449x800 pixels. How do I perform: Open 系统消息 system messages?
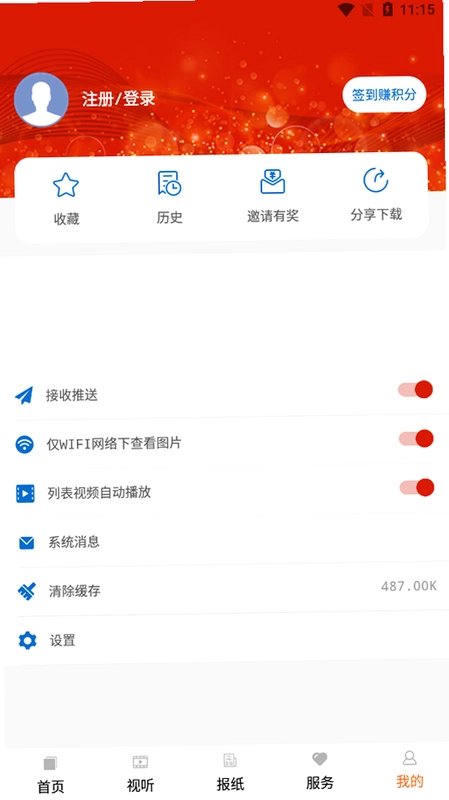coord(227,542)
